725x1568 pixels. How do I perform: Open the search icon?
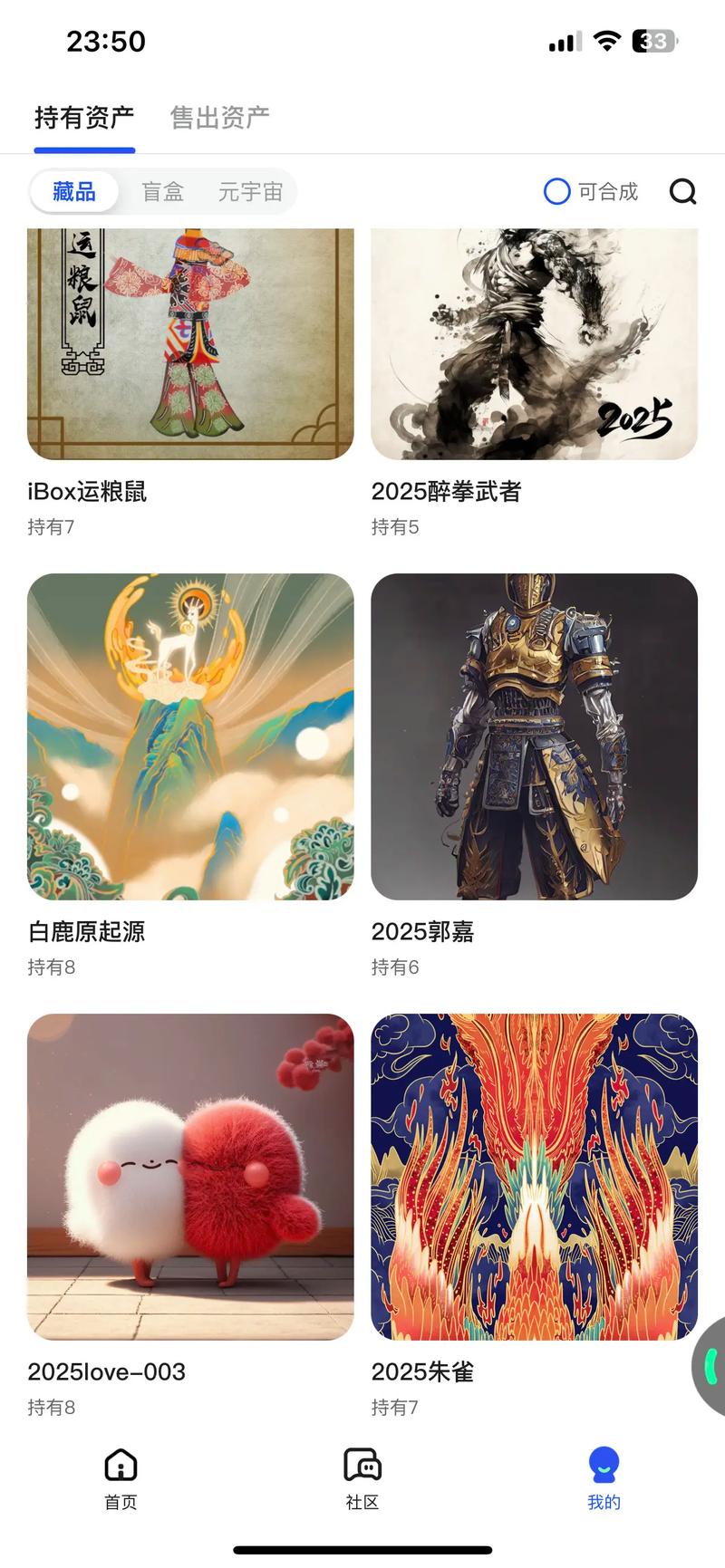(682, 192)
